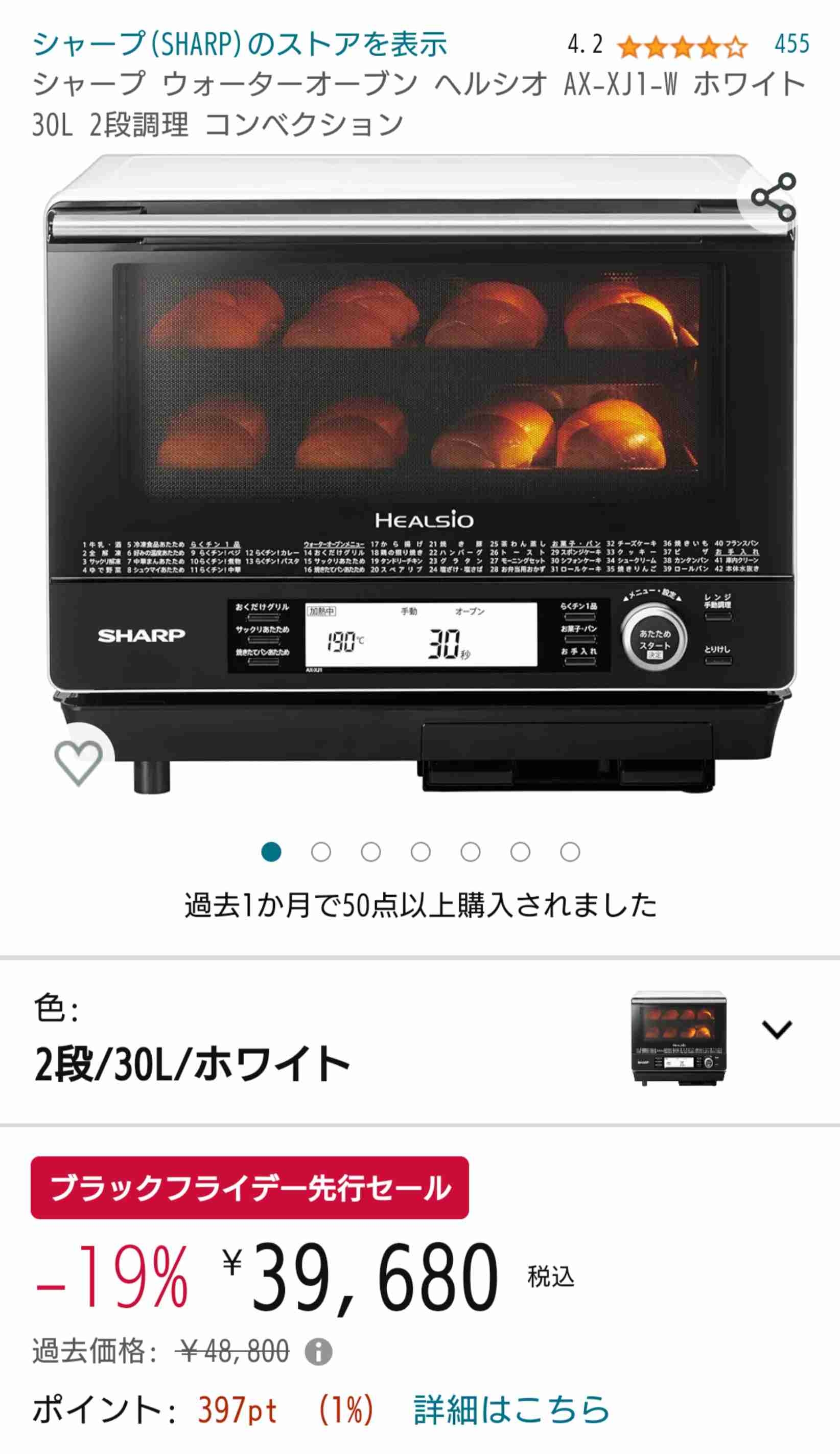Tap the info icon next to 過去価格
The height and width of the screenshot is (1454, 840).
pyautogui.click(x=318, y=1352)
